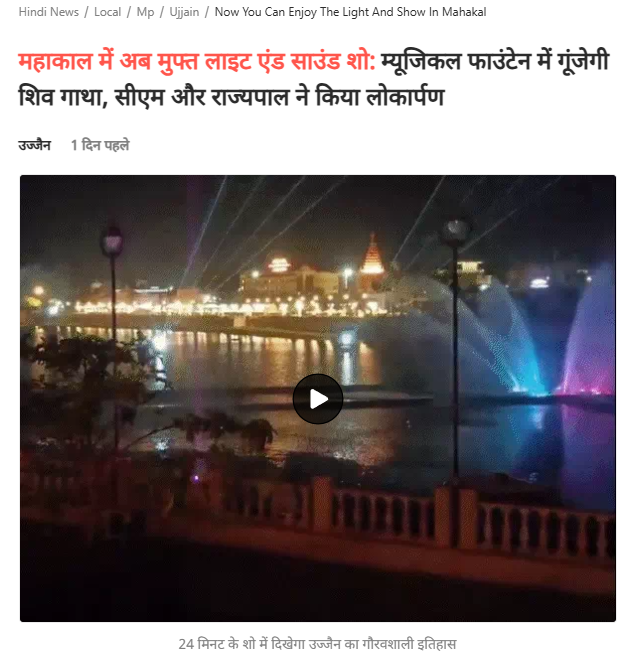Play the Mahakal light show video
Screen dimensions: 624x653
coord(318,399)
